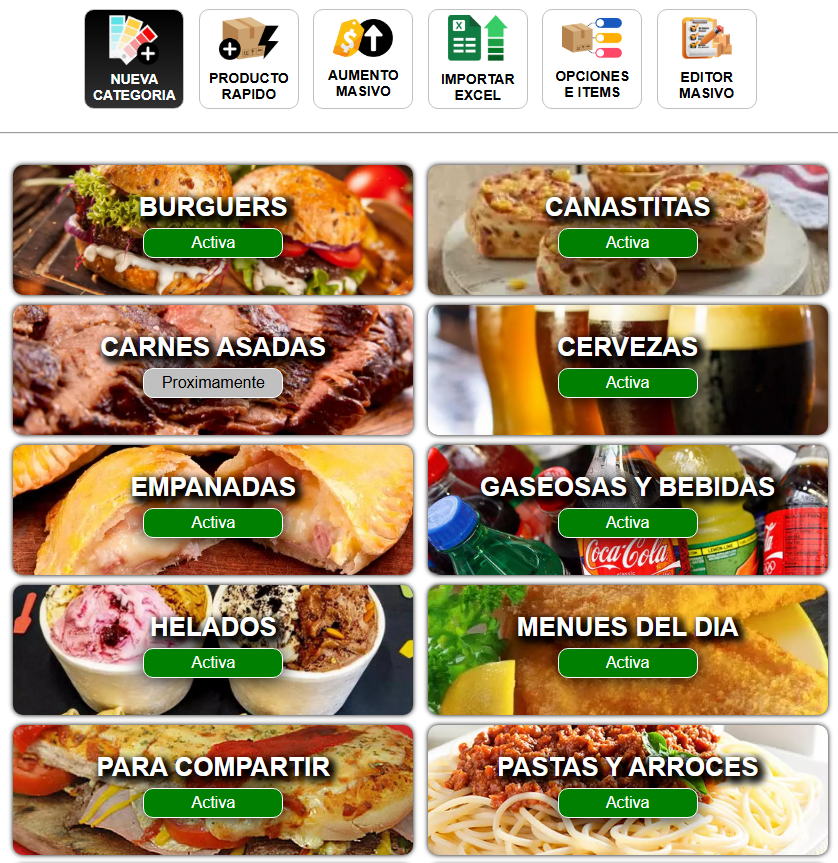
Task: Select Aumento Masivo option
Action: [363, 59]
